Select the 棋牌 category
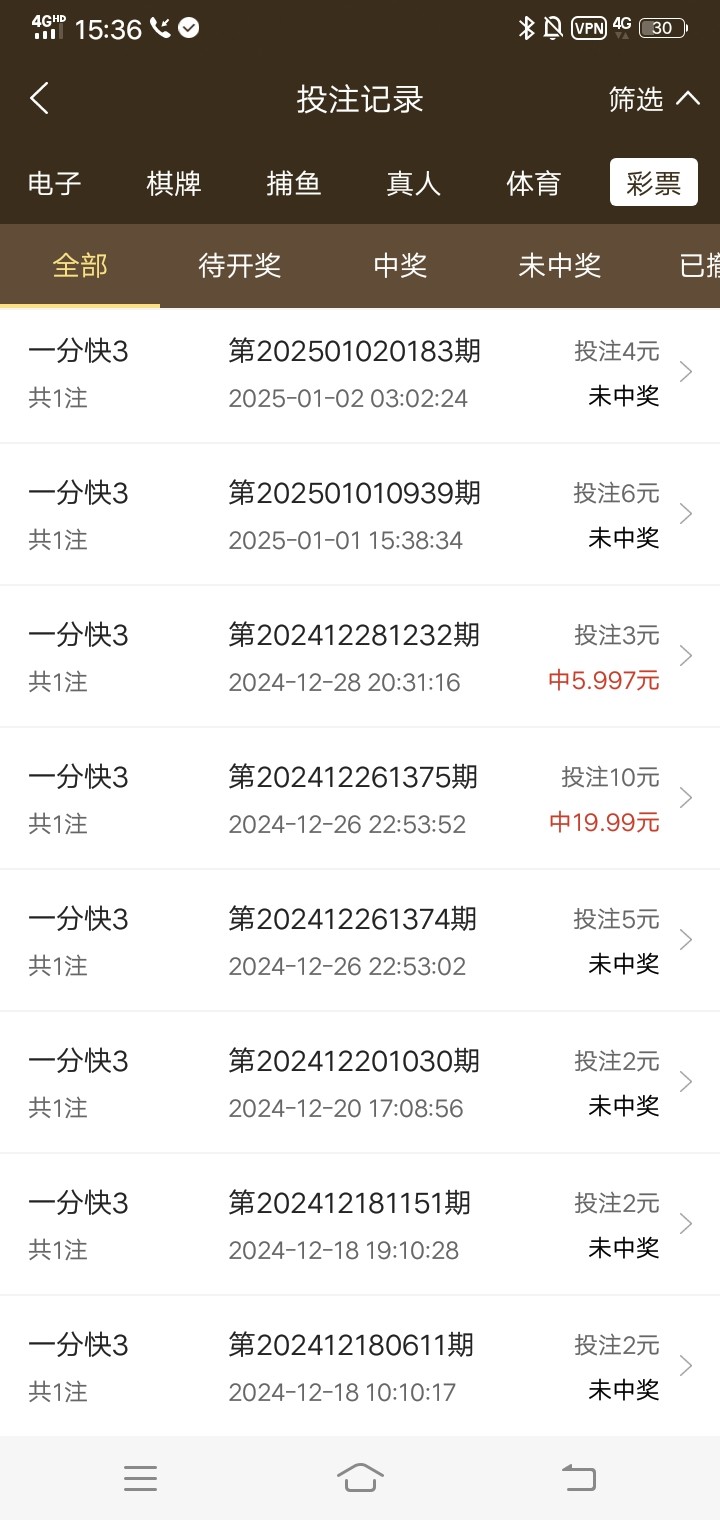This screenshot has width=720, height=1520. (174, 184)
